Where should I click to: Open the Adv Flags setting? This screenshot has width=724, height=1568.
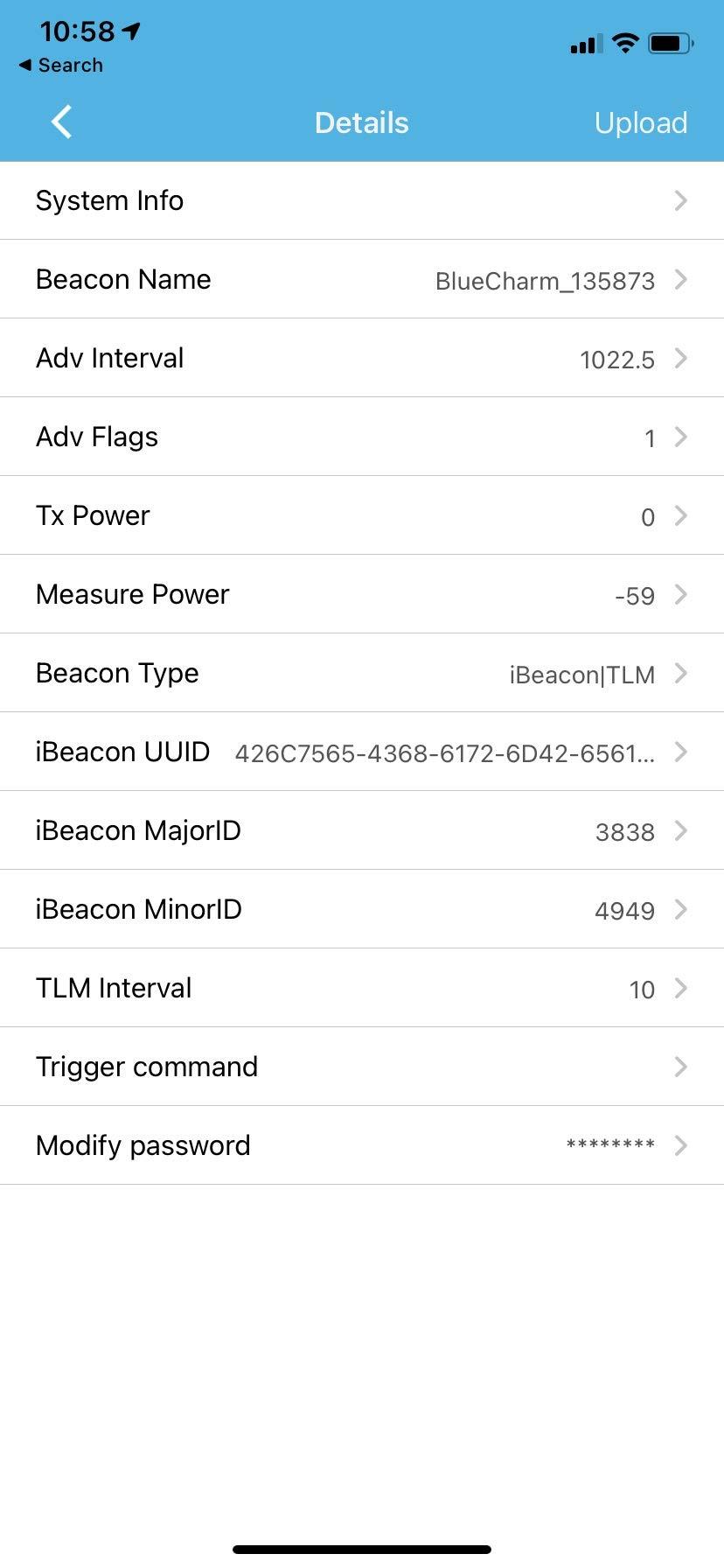tap(362, 436)
